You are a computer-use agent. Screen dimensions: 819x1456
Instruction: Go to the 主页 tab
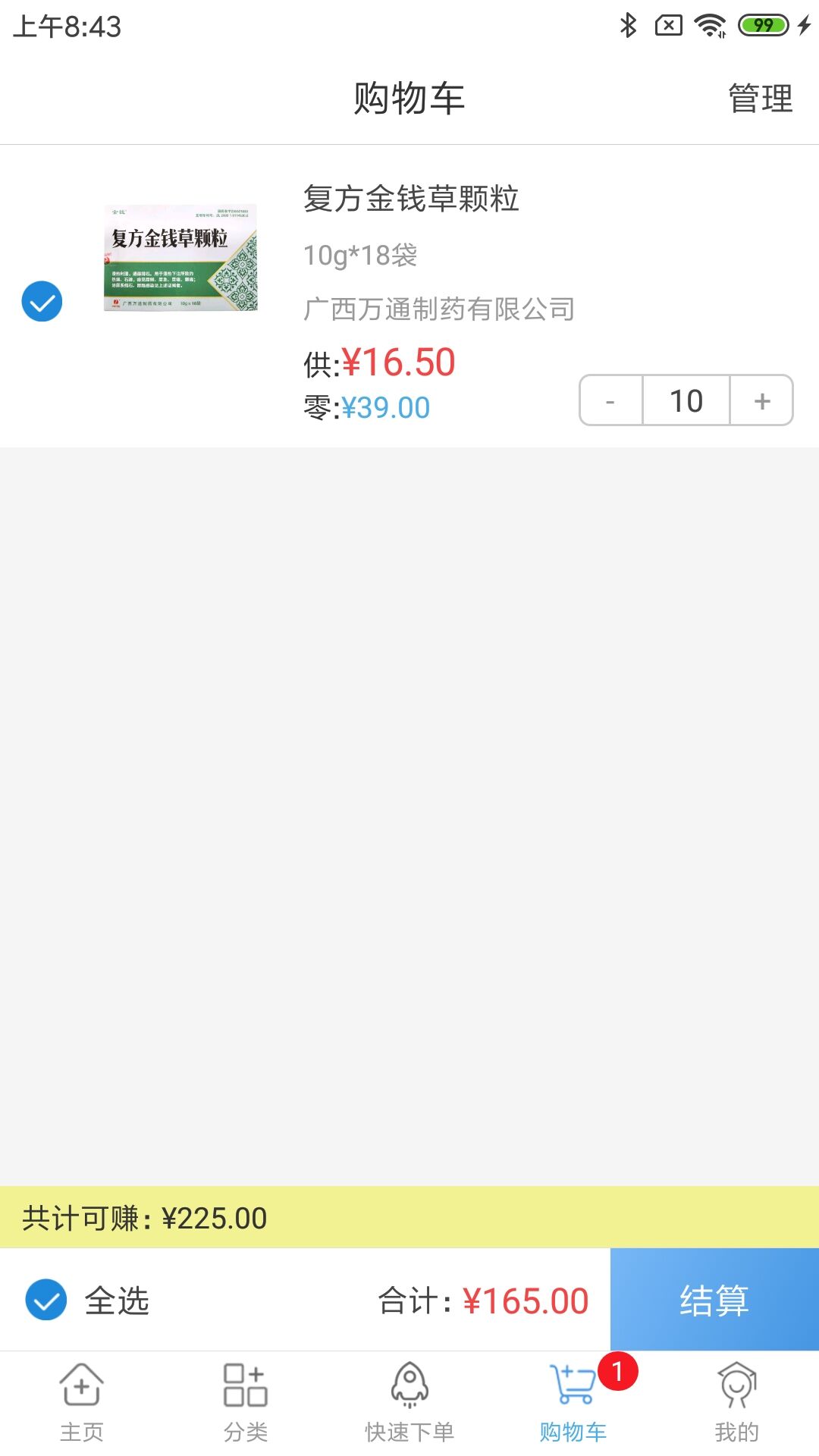[82, 1402]
